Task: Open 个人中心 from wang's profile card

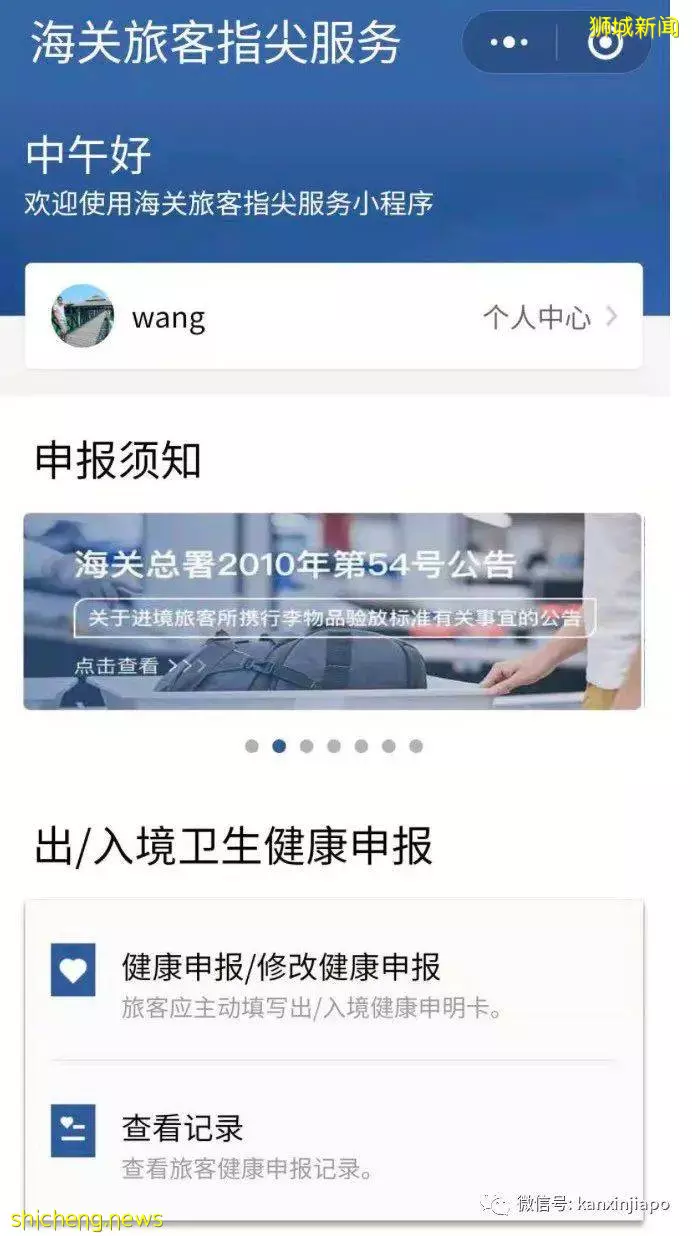Action: 549,318
